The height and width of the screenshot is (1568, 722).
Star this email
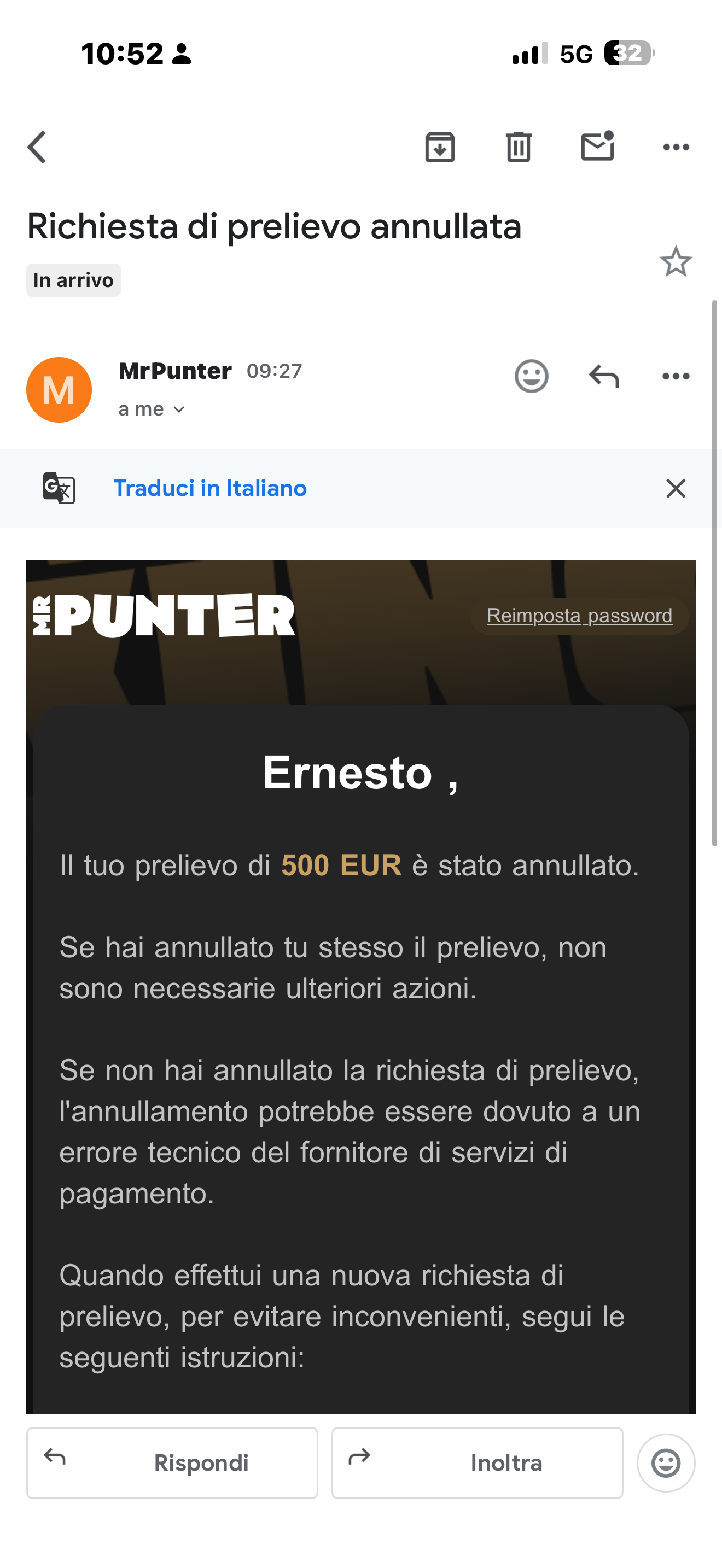pyautogui.click(x=676, y=262)
